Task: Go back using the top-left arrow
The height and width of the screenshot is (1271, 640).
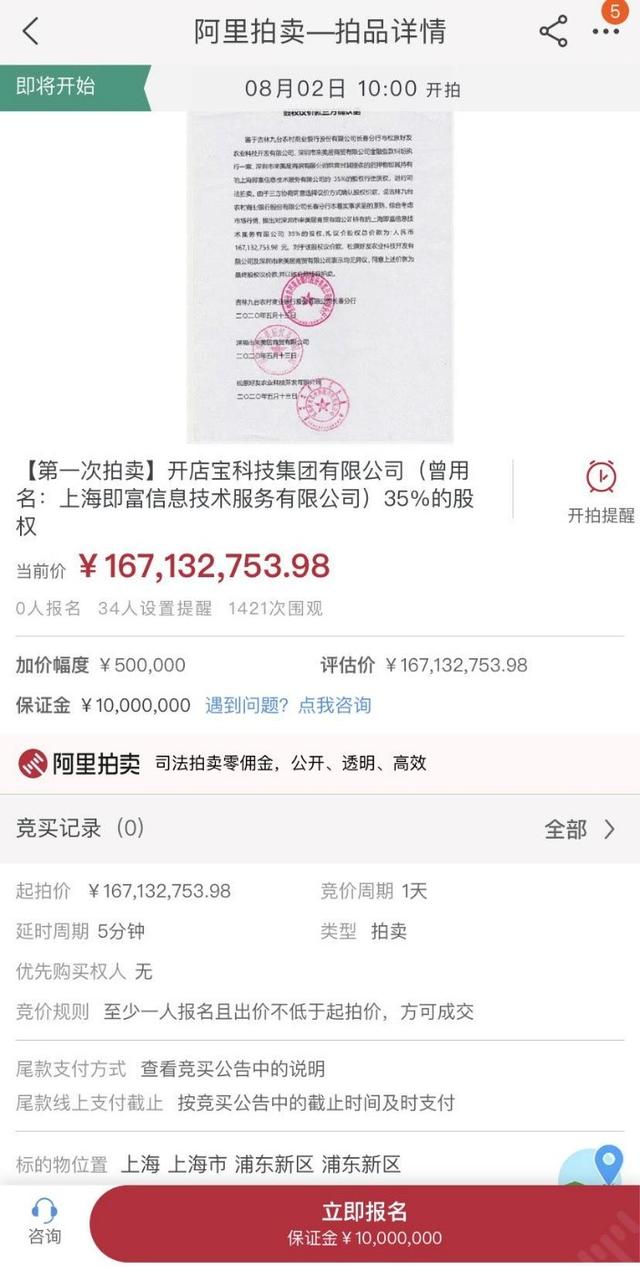Action: (x=31, y=31)
